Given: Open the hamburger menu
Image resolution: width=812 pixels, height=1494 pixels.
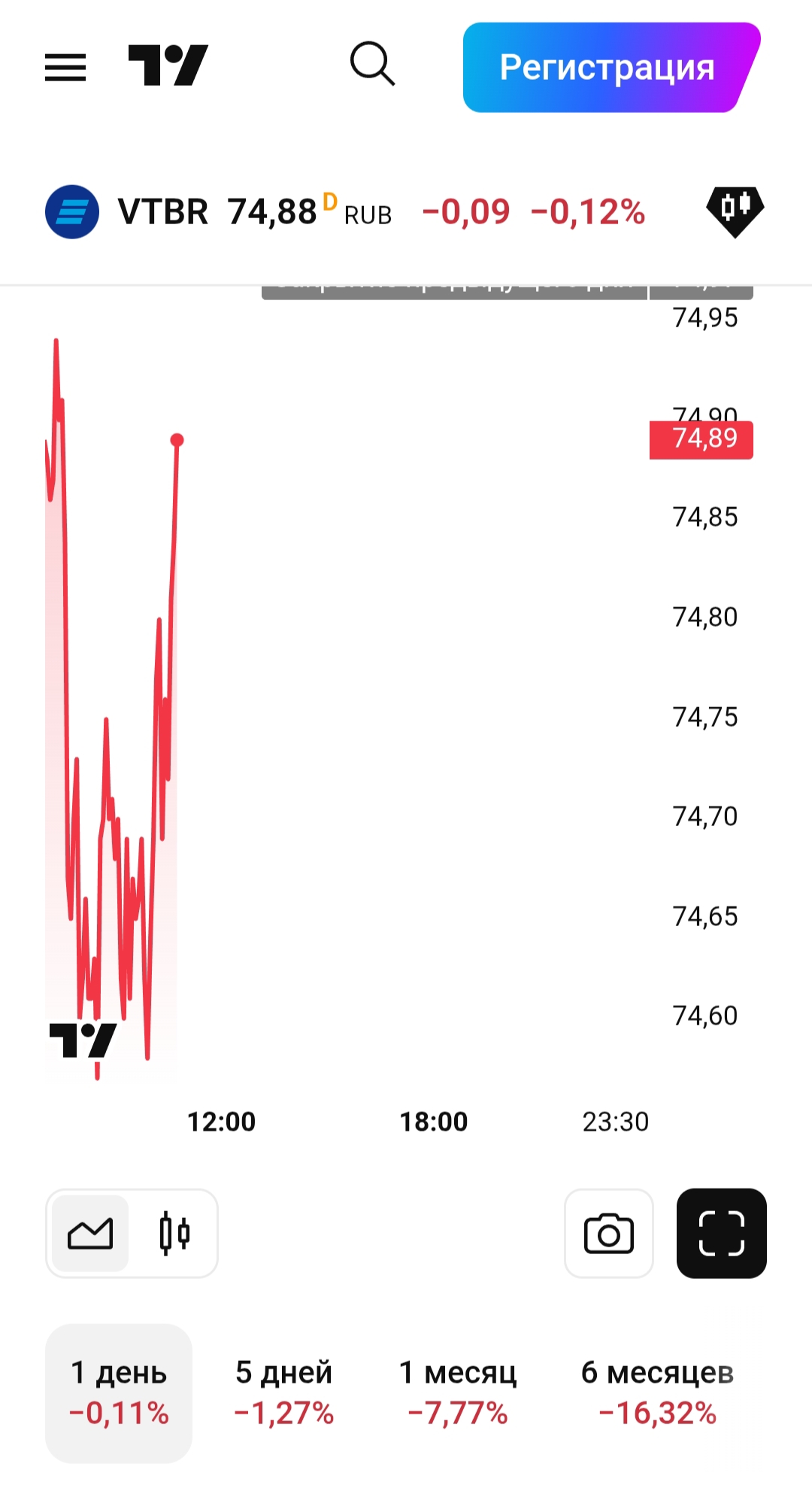Looking at the screenshot, I should pos(65,67).
